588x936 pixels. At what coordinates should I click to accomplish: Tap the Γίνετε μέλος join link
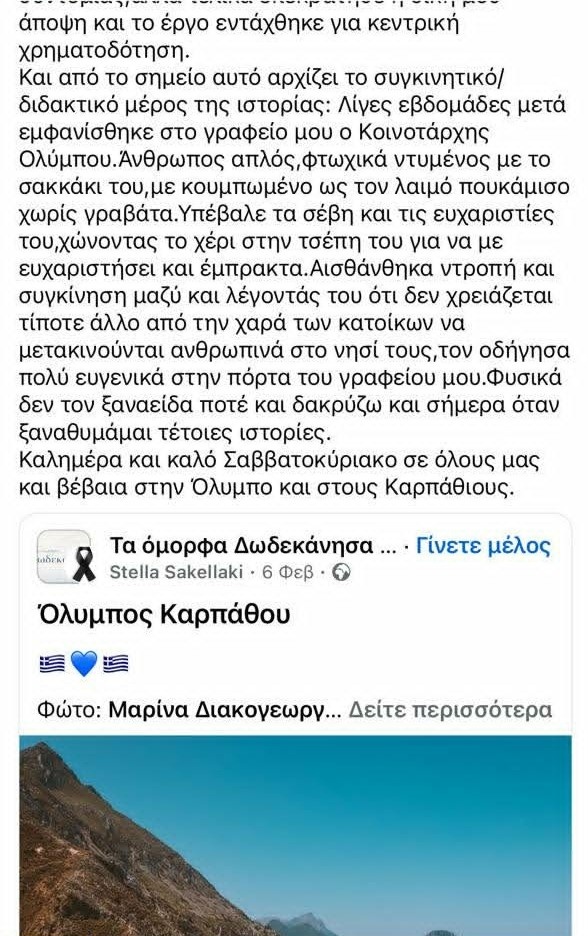coord(483,546)
